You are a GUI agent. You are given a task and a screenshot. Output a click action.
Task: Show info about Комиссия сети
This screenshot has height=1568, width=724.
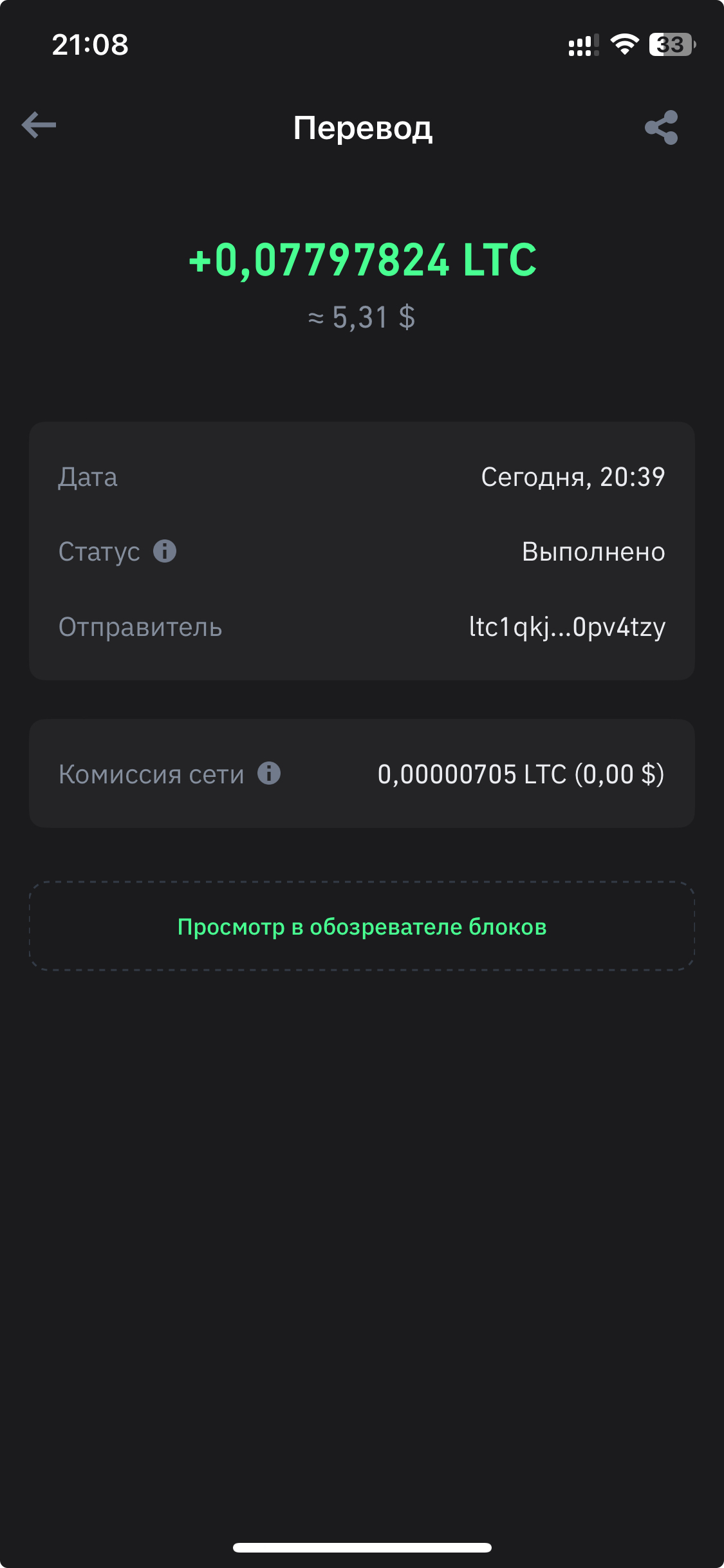(269, 773)
